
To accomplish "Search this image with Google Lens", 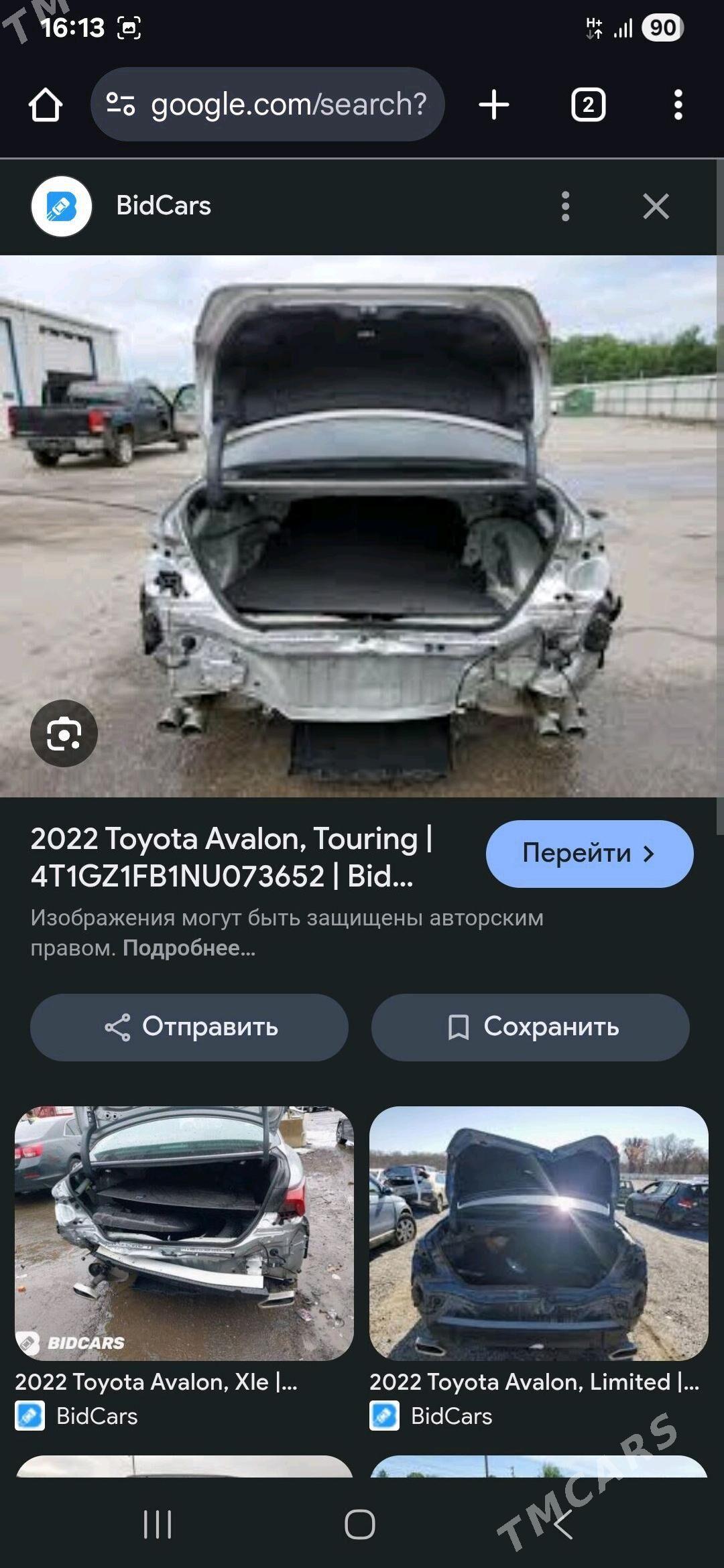I will click(x=64, y=734).
